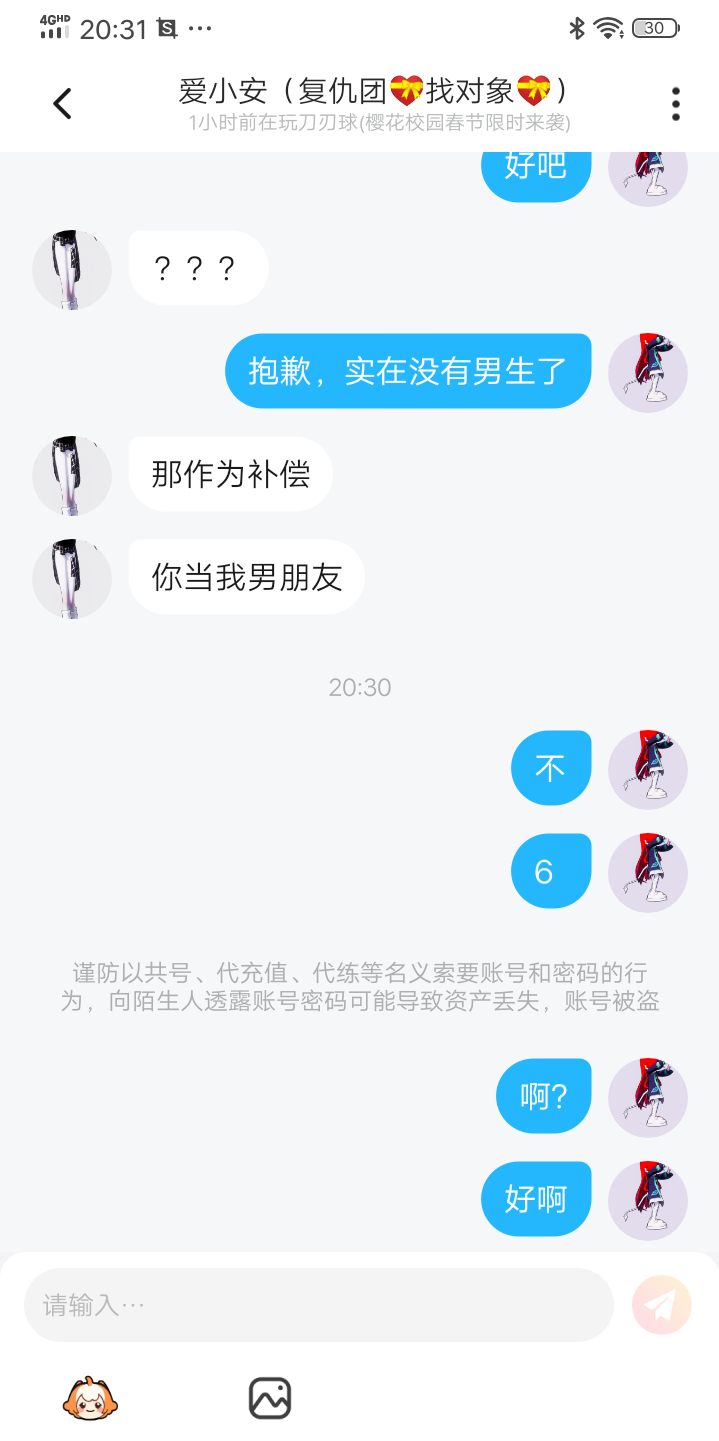The image size is (719, 1441).
Task: Open the emoji sticker picker
Action: (x=90, y=1398)
